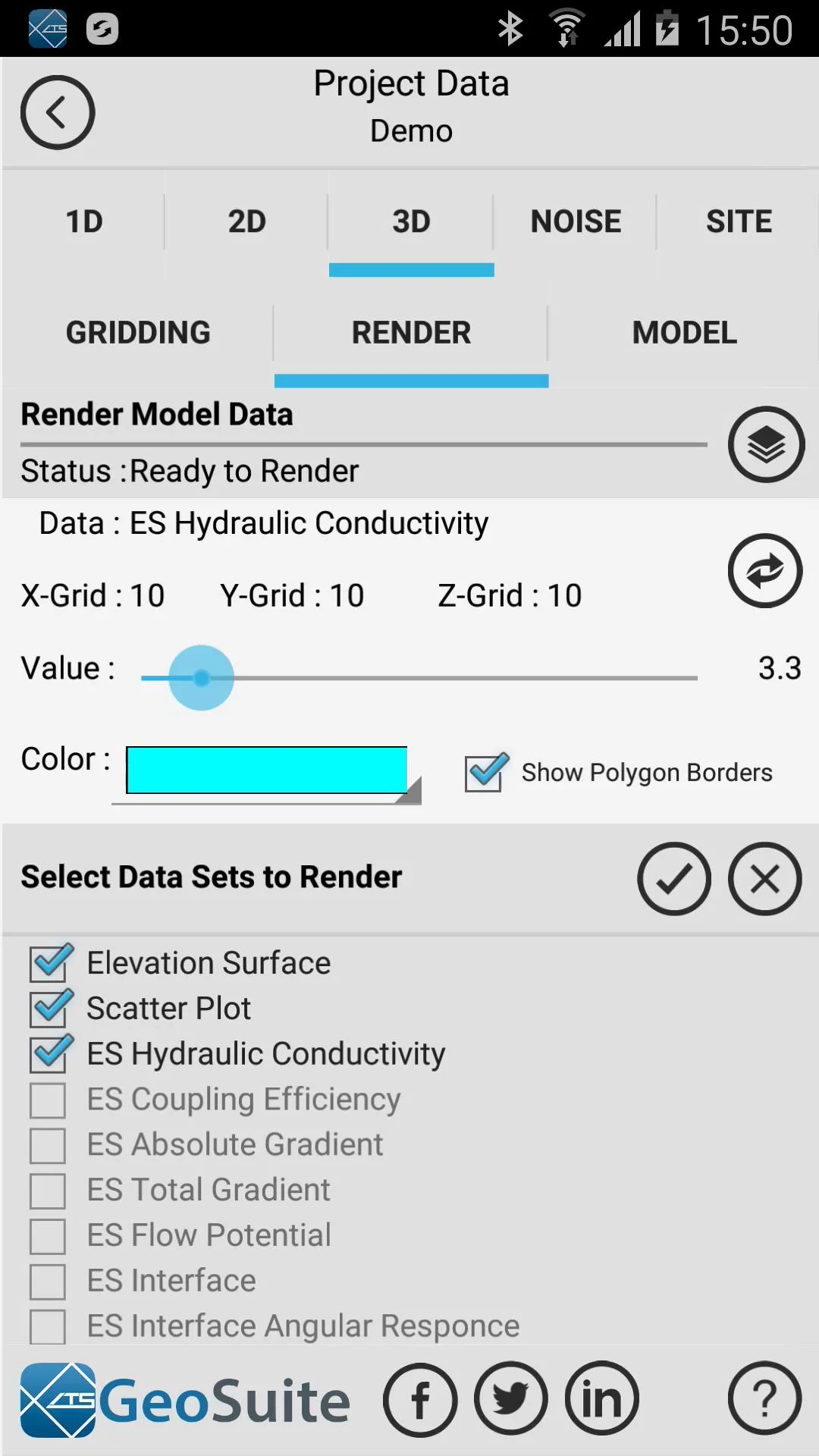The width and height of the screenshot is (819, 1456).
Task: Confirm data set selection with checkmark
Action: (674, 879)
